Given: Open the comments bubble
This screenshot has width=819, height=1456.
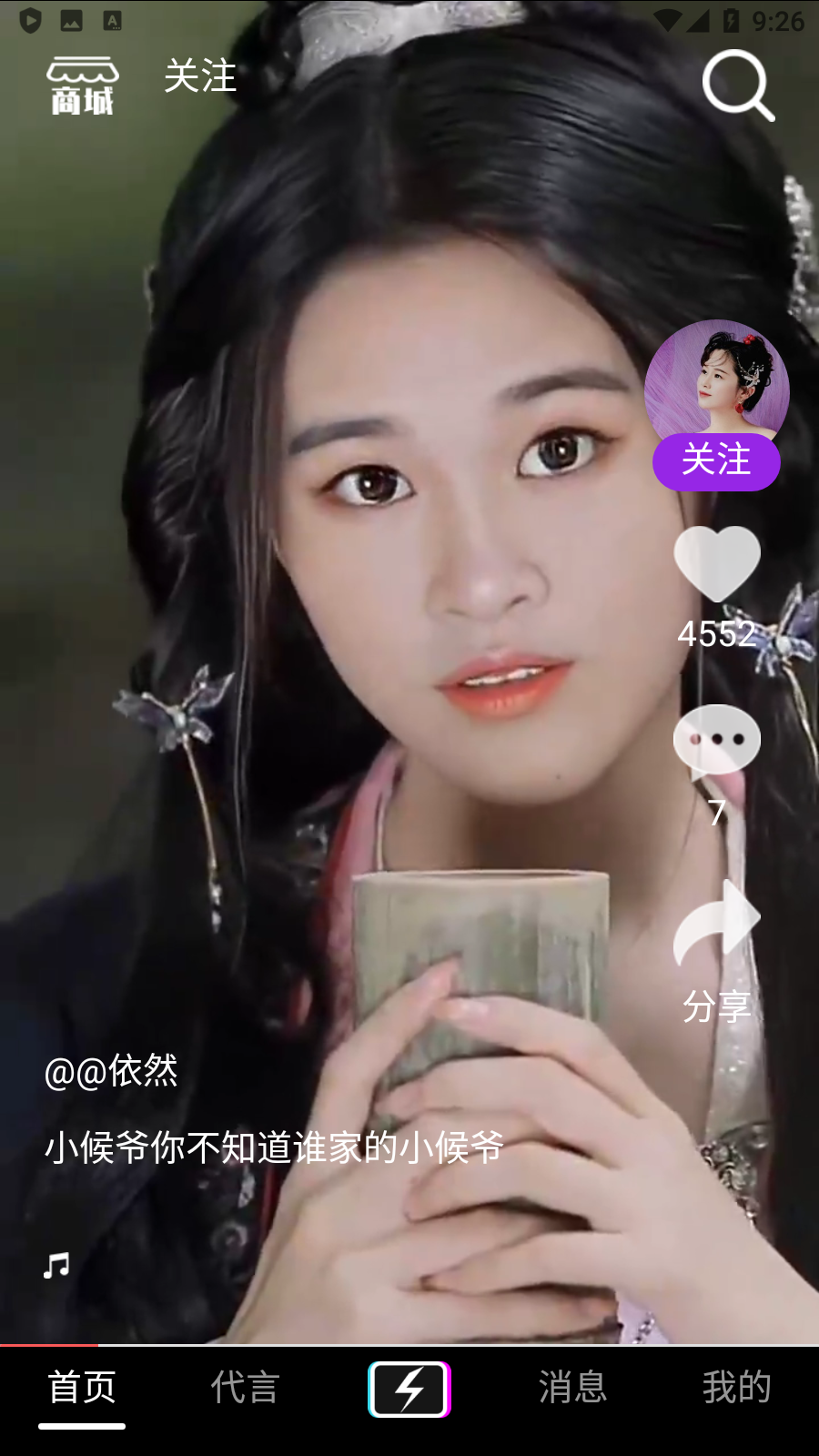Looking at the screenshot, I should pos(717,741).
